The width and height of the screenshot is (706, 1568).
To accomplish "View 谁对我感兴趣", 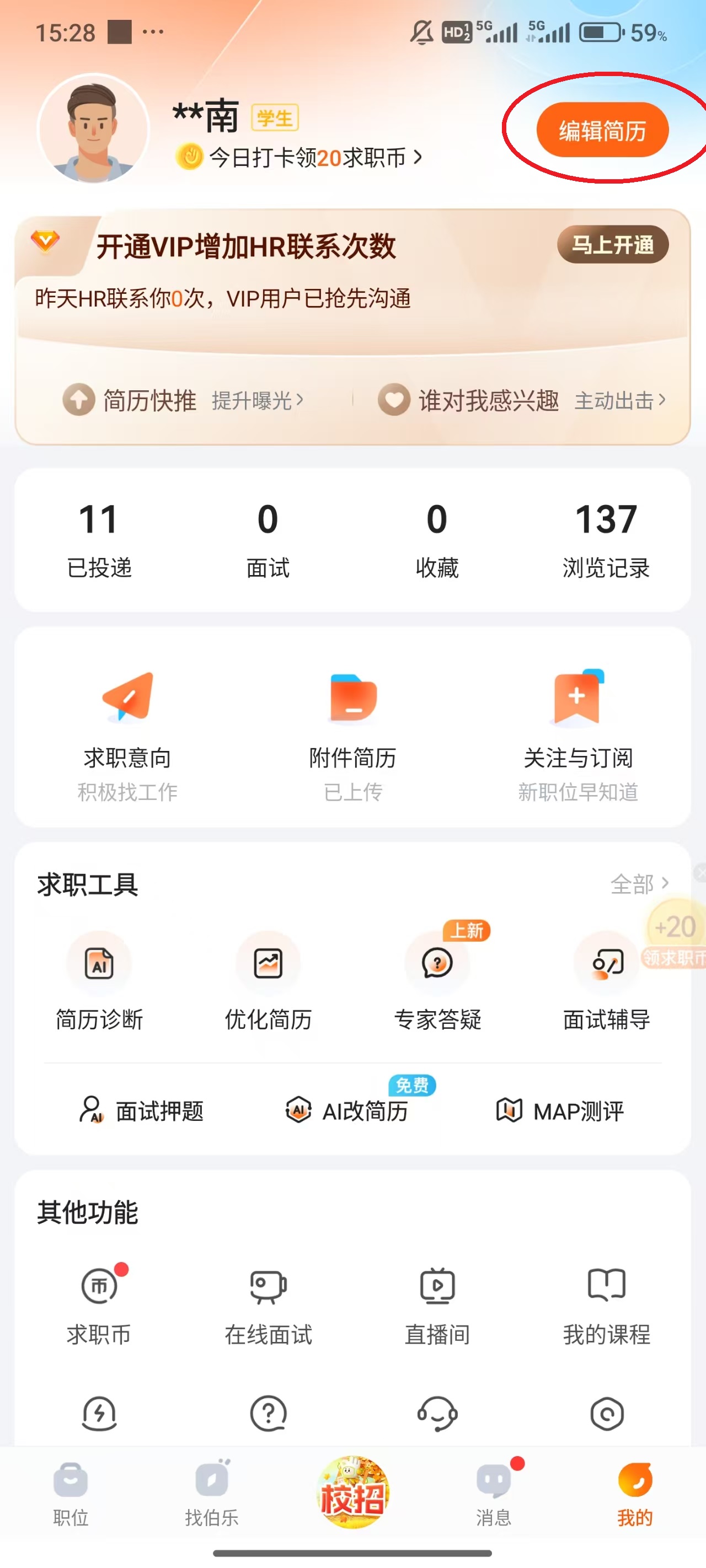I will point(521,400).
